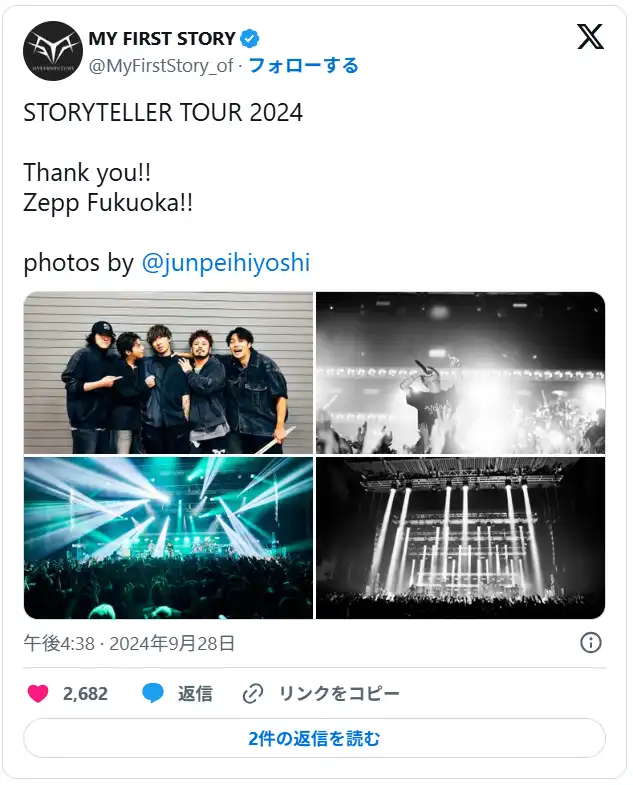This screenshot has width=633, height=785.
Task: Open the @junpeihiyoshi mention link
Action: [x=225, y=263]
